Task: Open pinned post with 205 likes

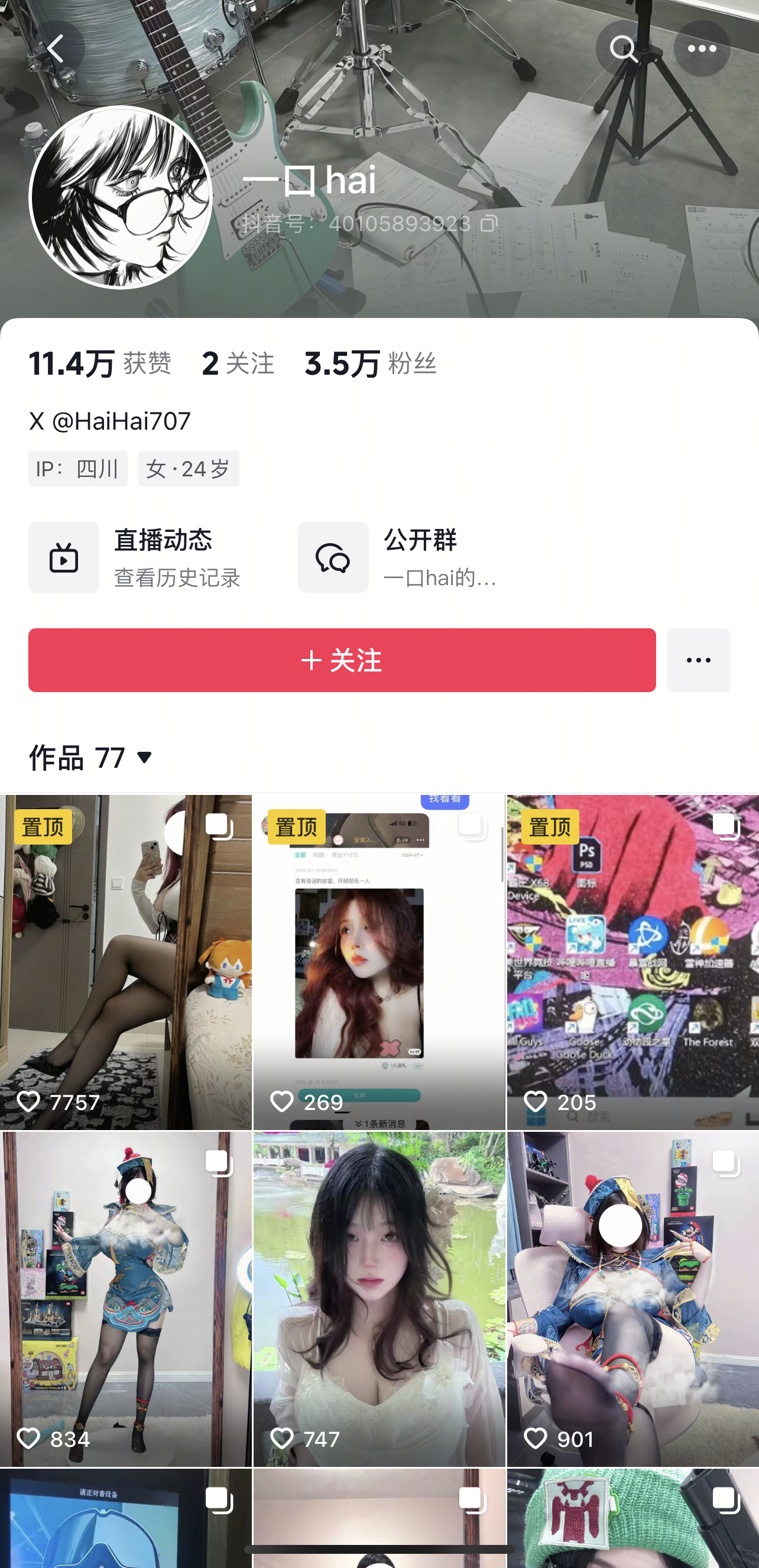Action: tap(632, 962)
